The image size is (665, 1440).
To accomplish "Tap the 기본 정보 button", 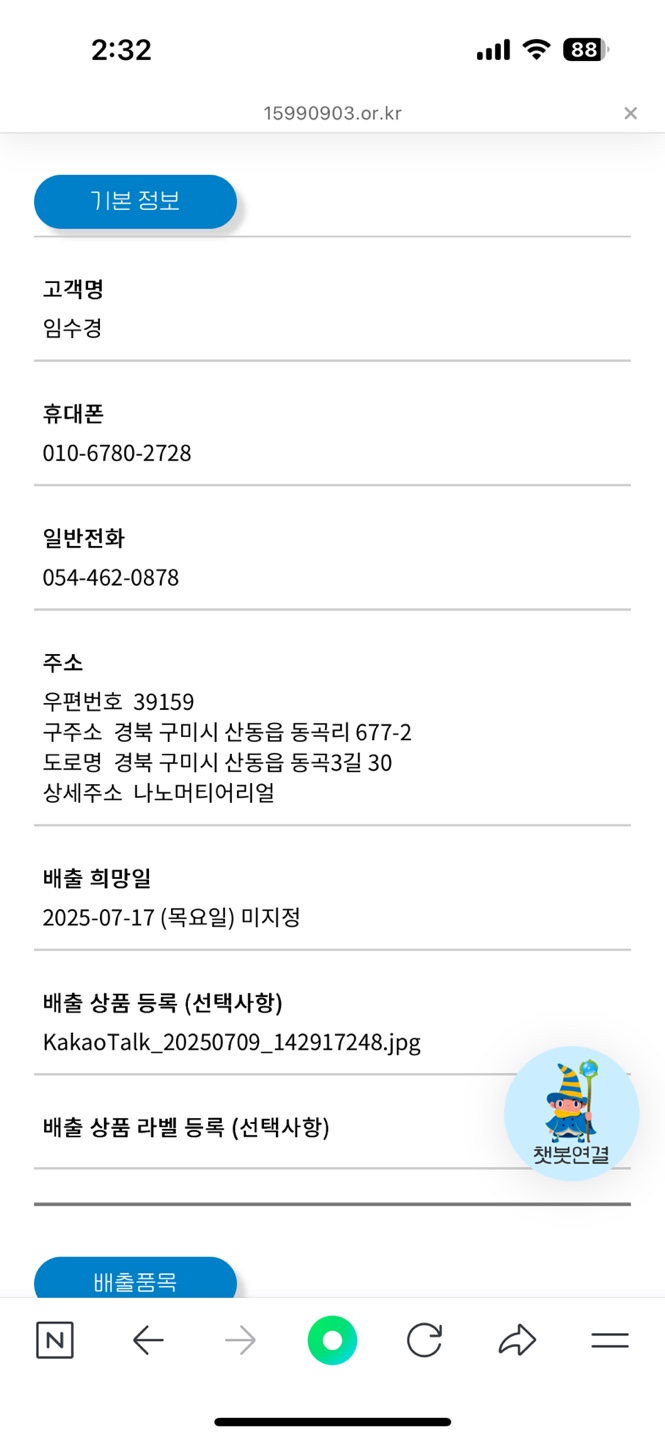I will pos(135,201).
